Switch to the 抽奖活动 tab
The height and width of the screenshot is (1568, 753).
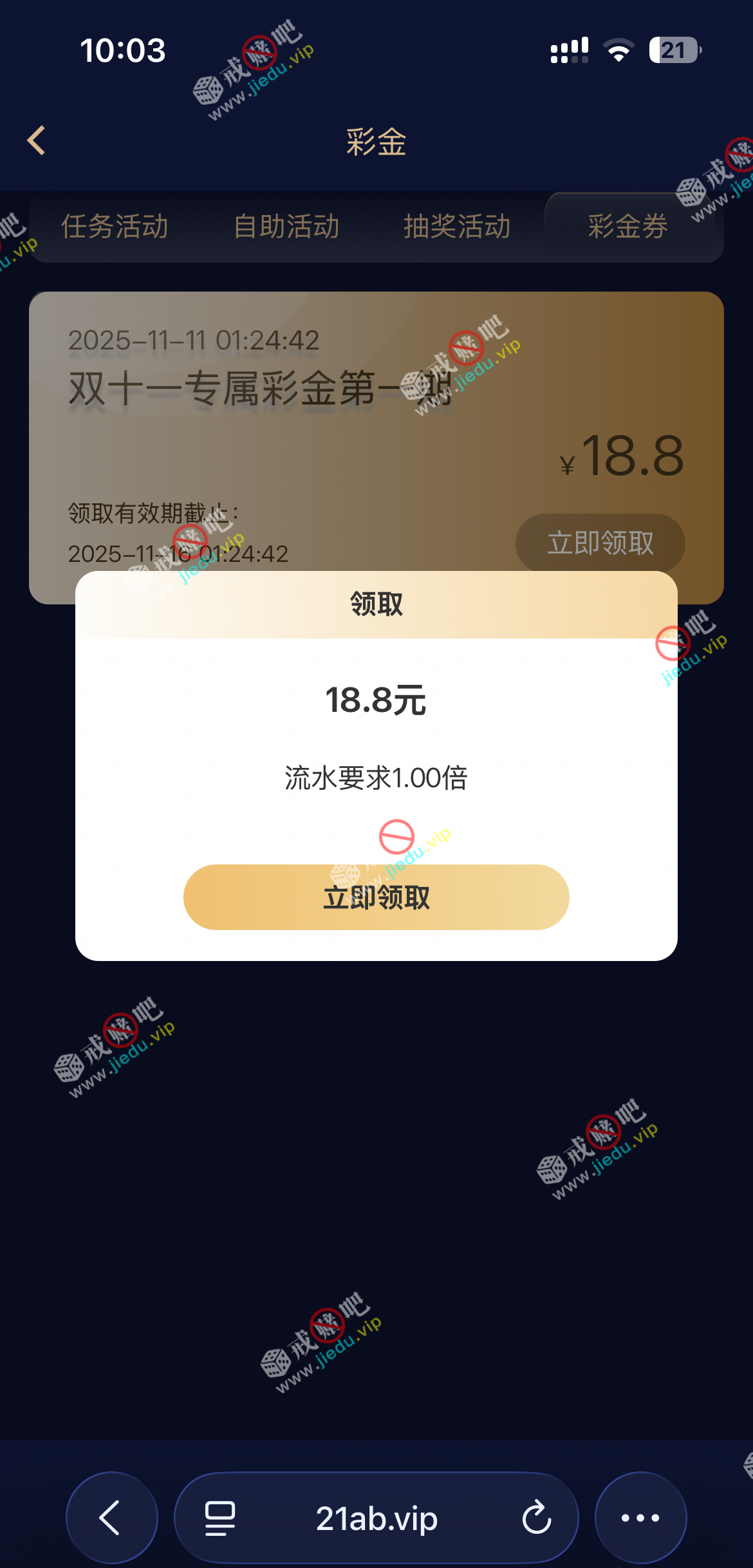(x=457, y=227)
